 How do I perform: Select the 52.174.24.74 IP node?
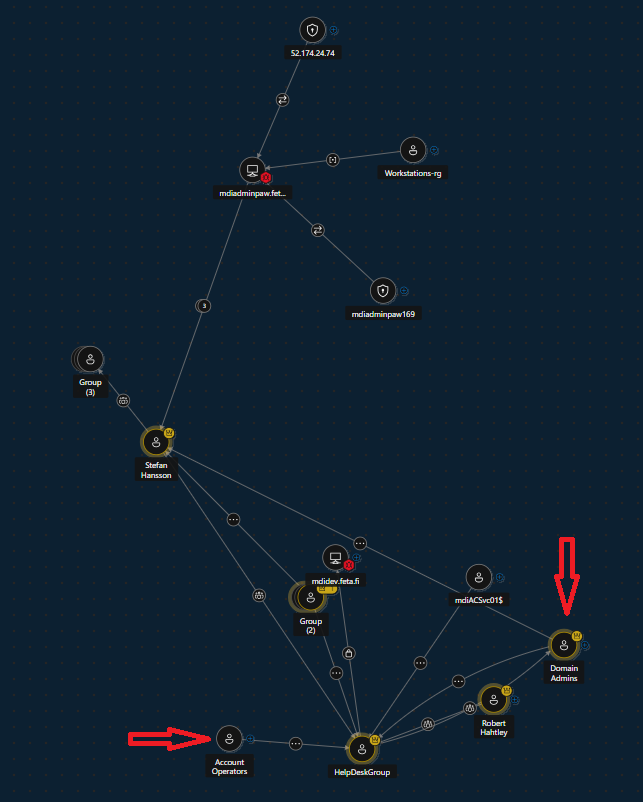(x=312, y=30)
